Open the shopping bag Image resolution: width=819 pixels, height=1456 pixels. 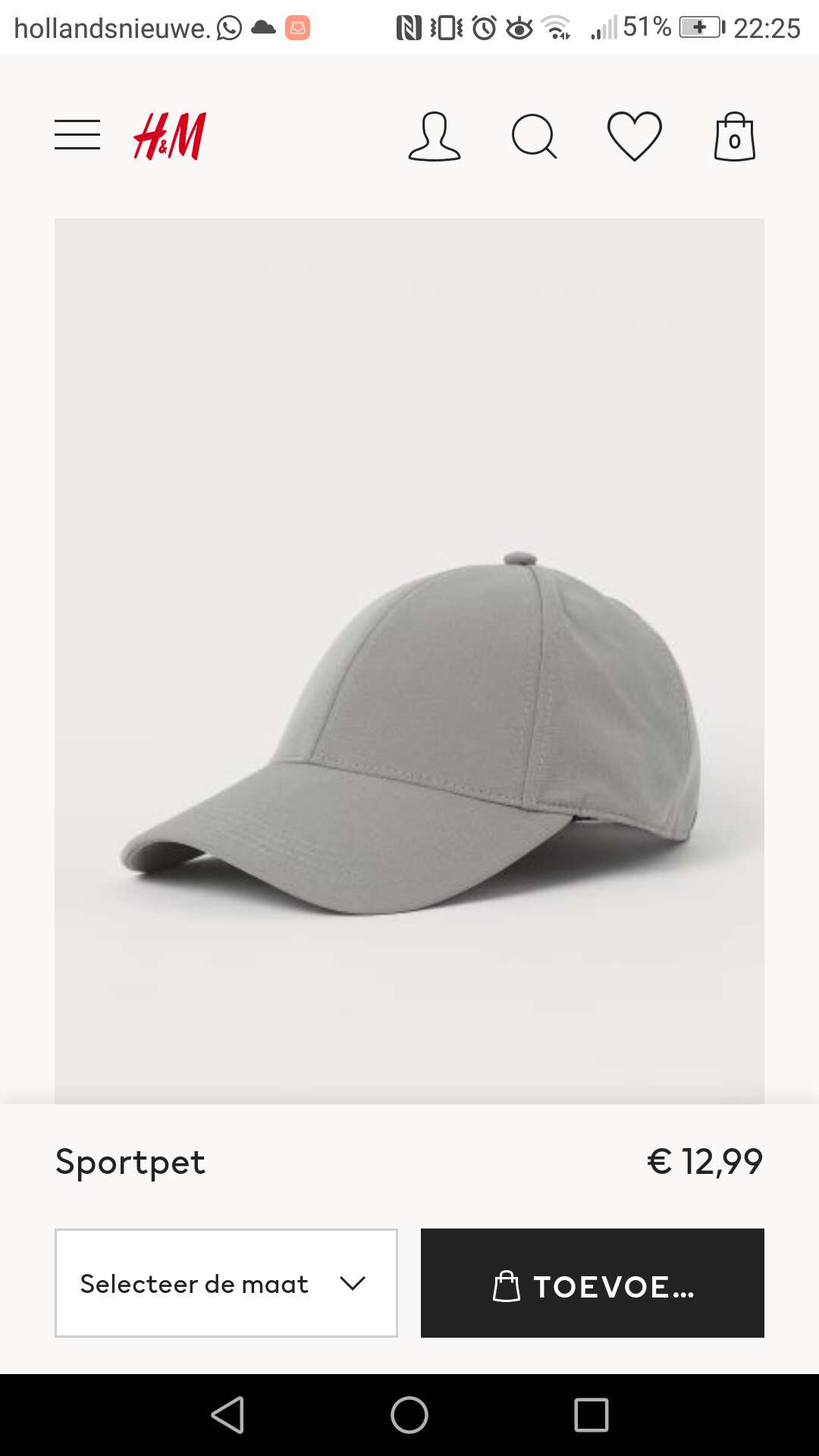(735, 136)
